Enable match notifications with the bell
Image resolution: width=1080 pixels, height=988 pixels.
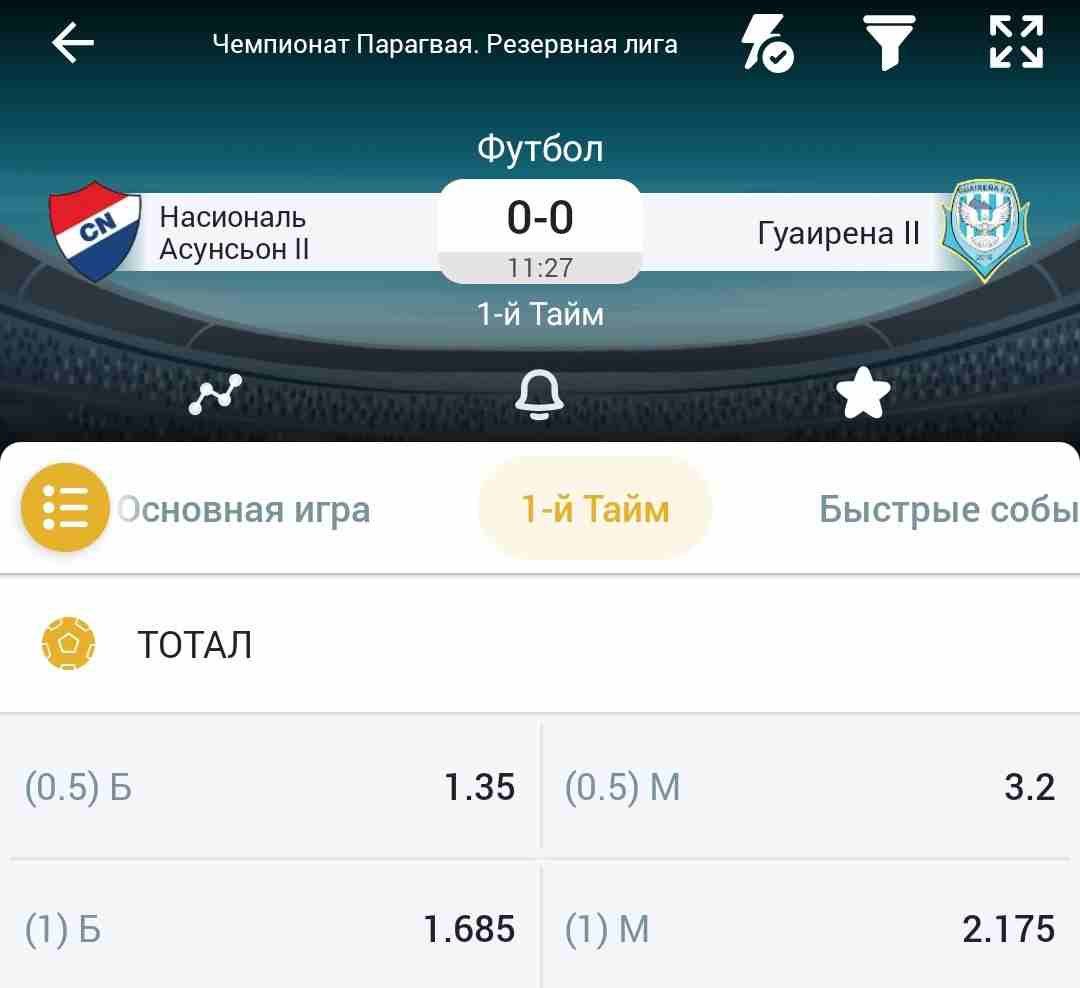tap(539, 396)
